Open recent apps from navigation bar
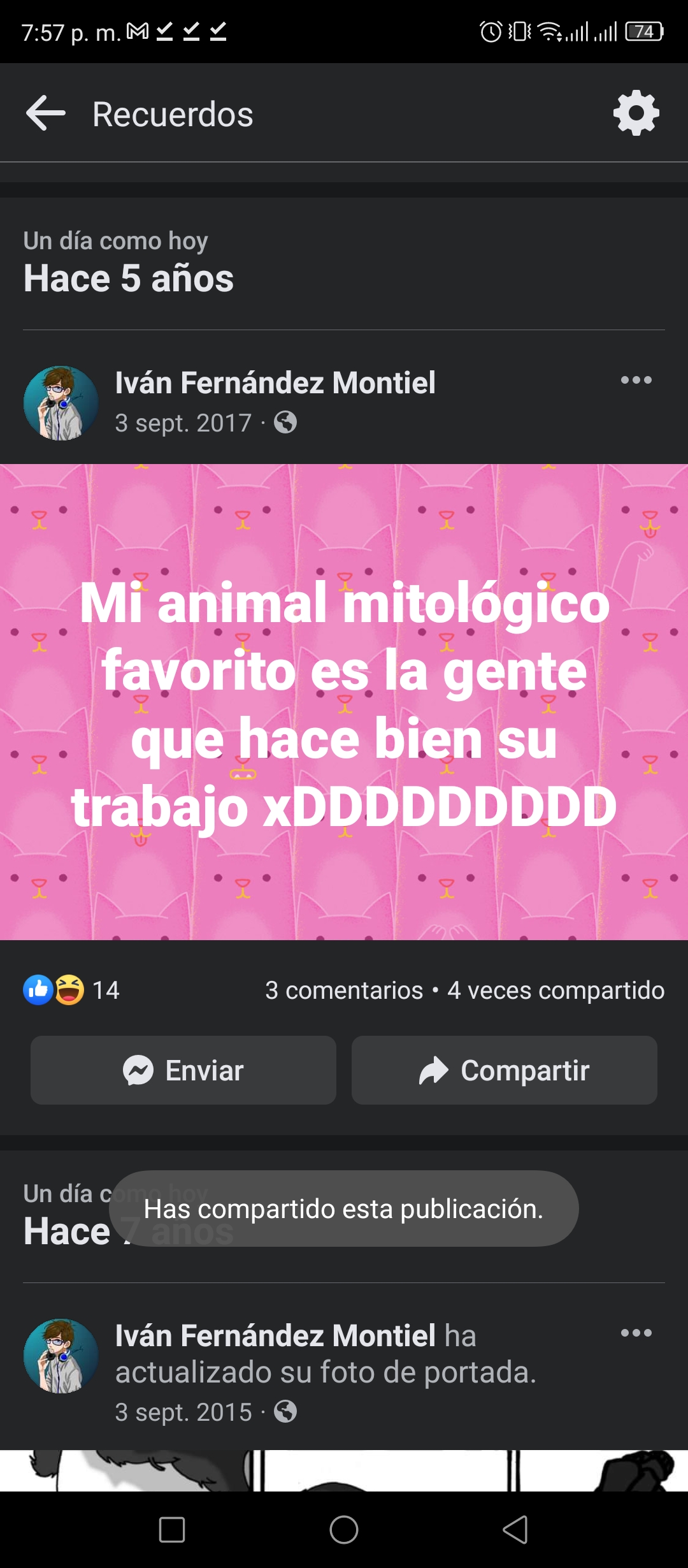The image size is (688, 1568). point(172,1530)
